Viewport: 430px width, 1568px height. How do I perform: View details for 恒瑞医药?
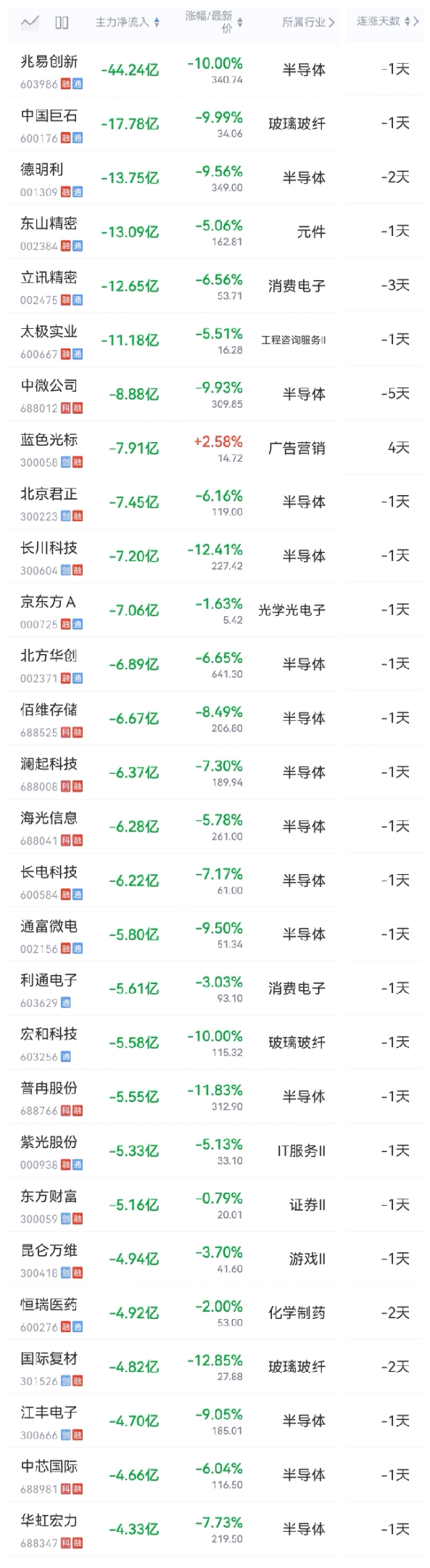pyautogui.click(x=215, y=1313)
